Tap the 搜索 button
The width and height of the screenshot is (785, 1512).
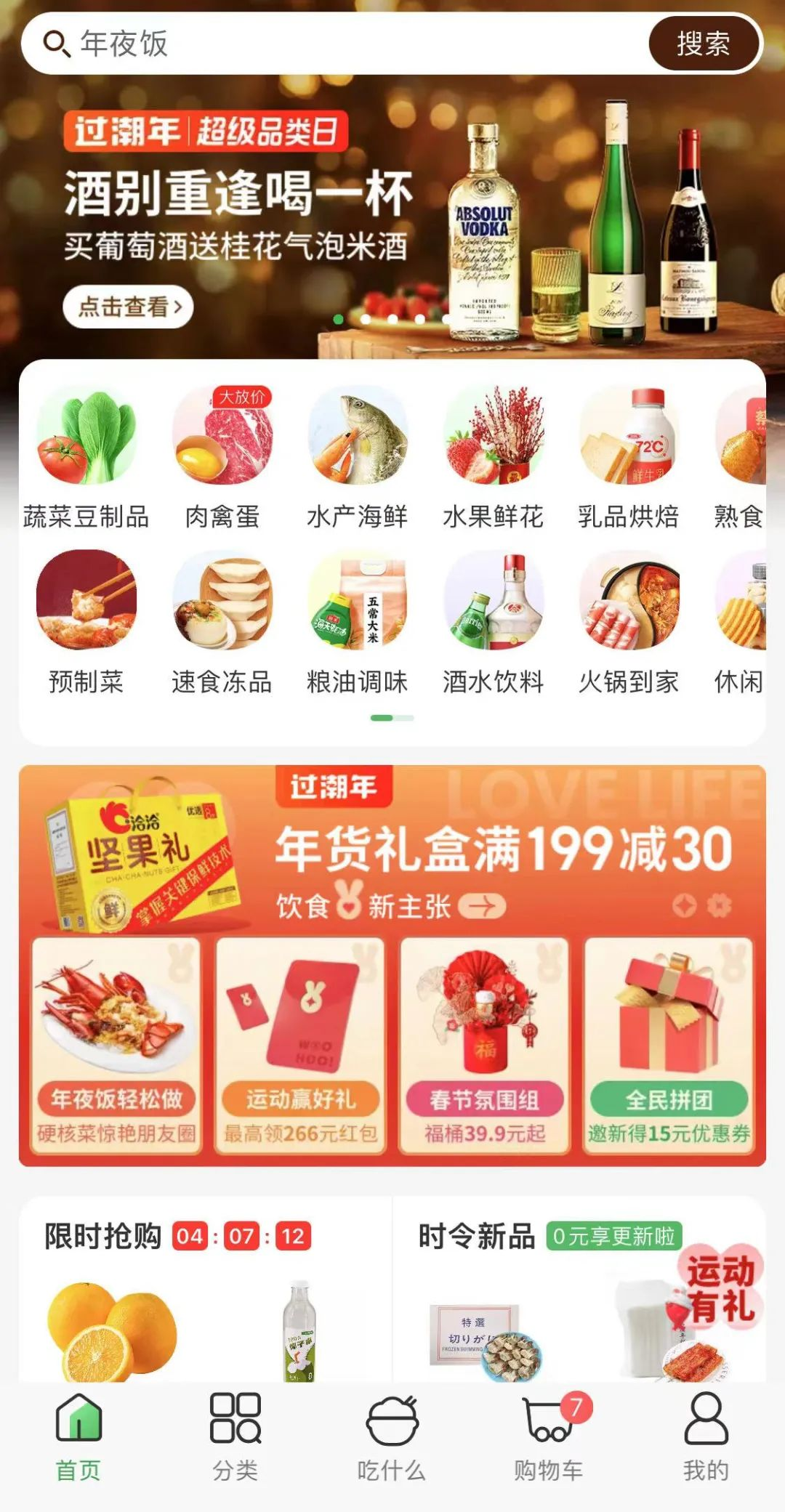click(703, 44)
